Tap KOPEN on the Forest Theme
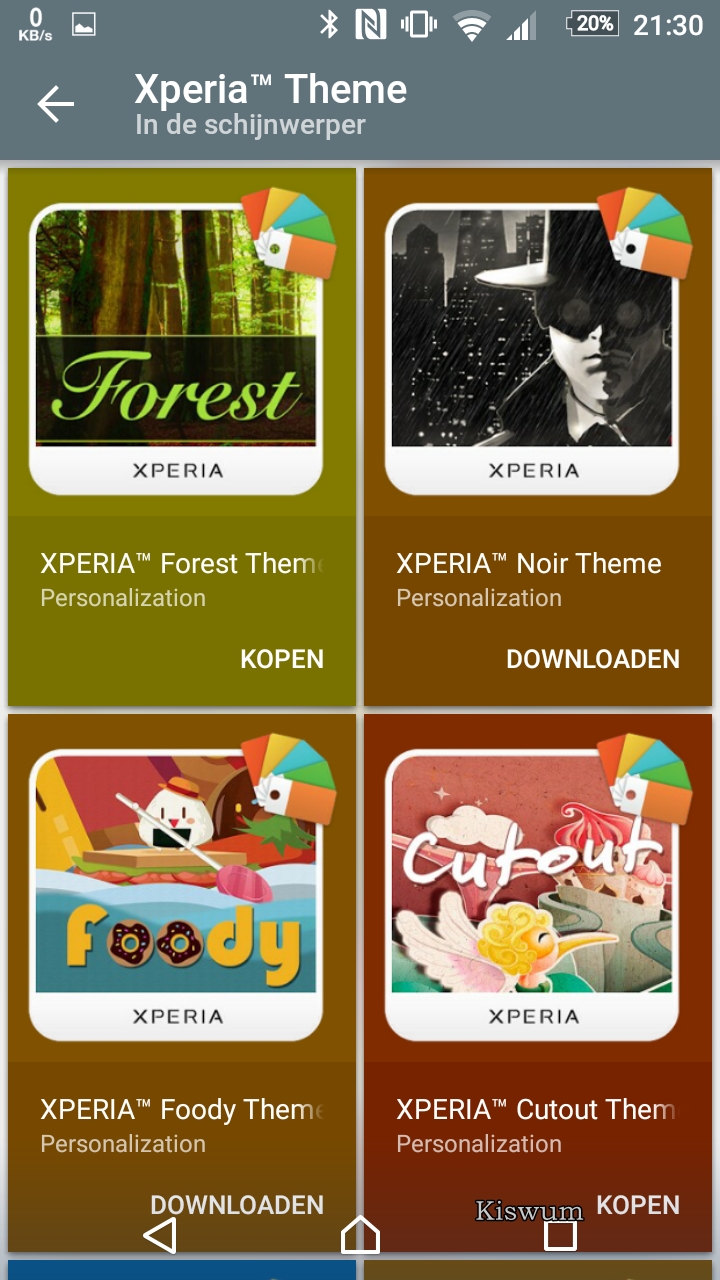This screenshot has height=1280, width=720. [x=282, y=659]
